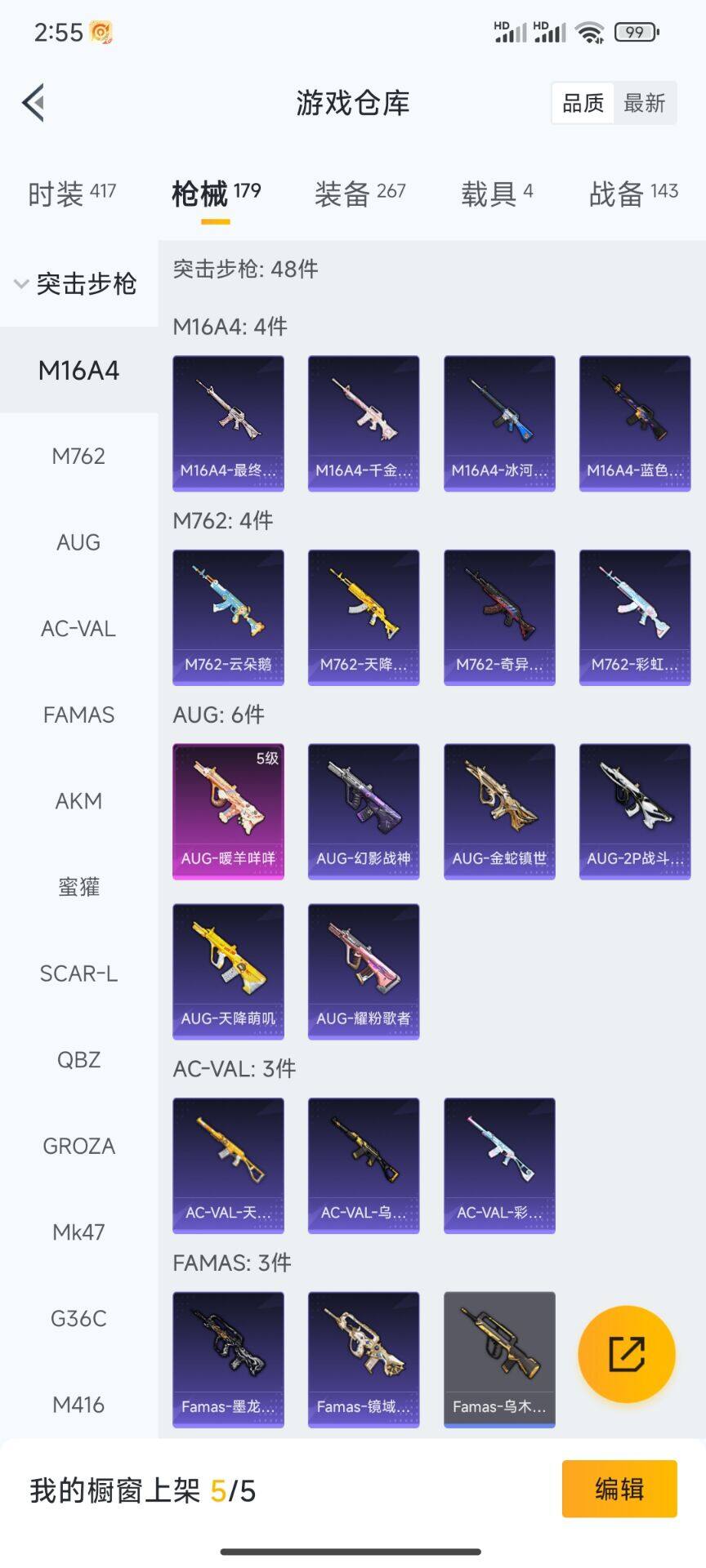Switch to the 装备 tab
The height and width of the screenshot is (1568, 706).
click(x=360, y=194)
